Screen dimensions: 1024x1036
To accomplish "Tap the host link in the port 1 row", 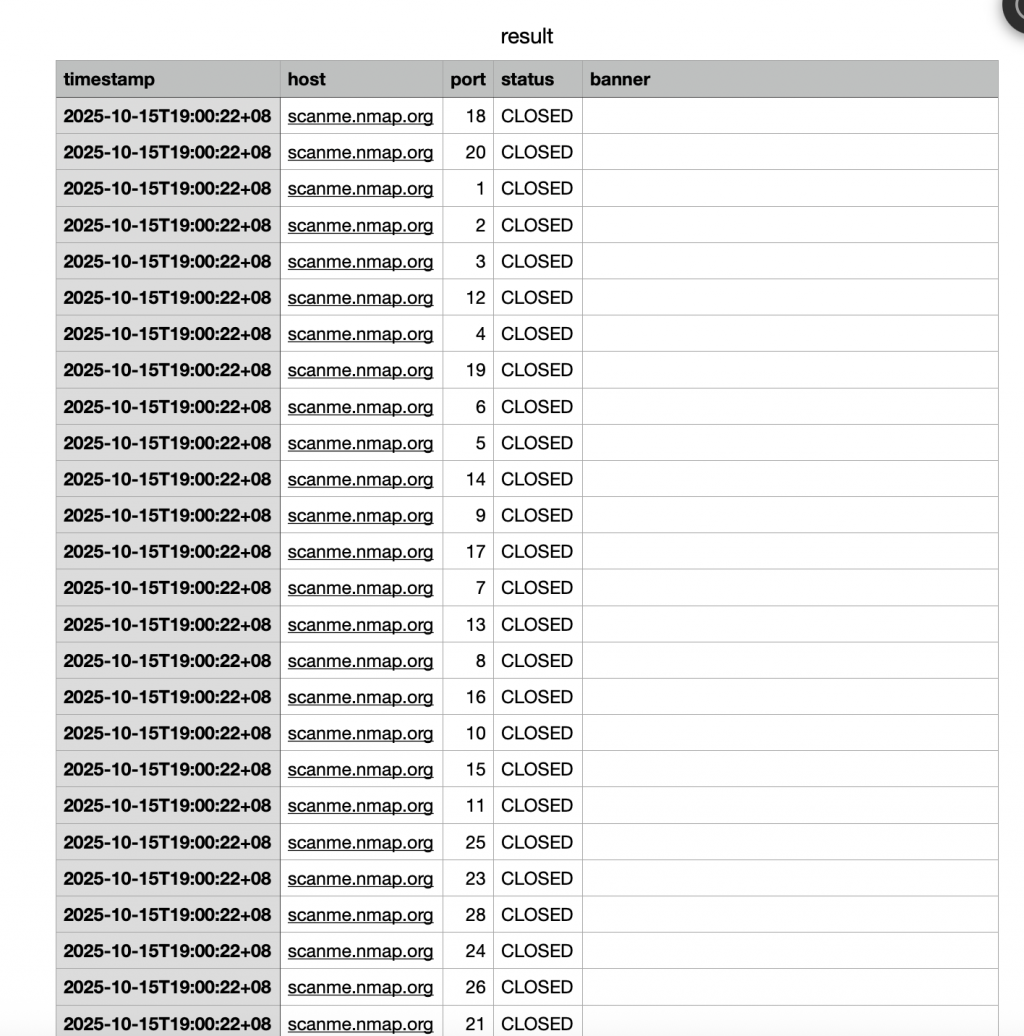I will point(360,189).
